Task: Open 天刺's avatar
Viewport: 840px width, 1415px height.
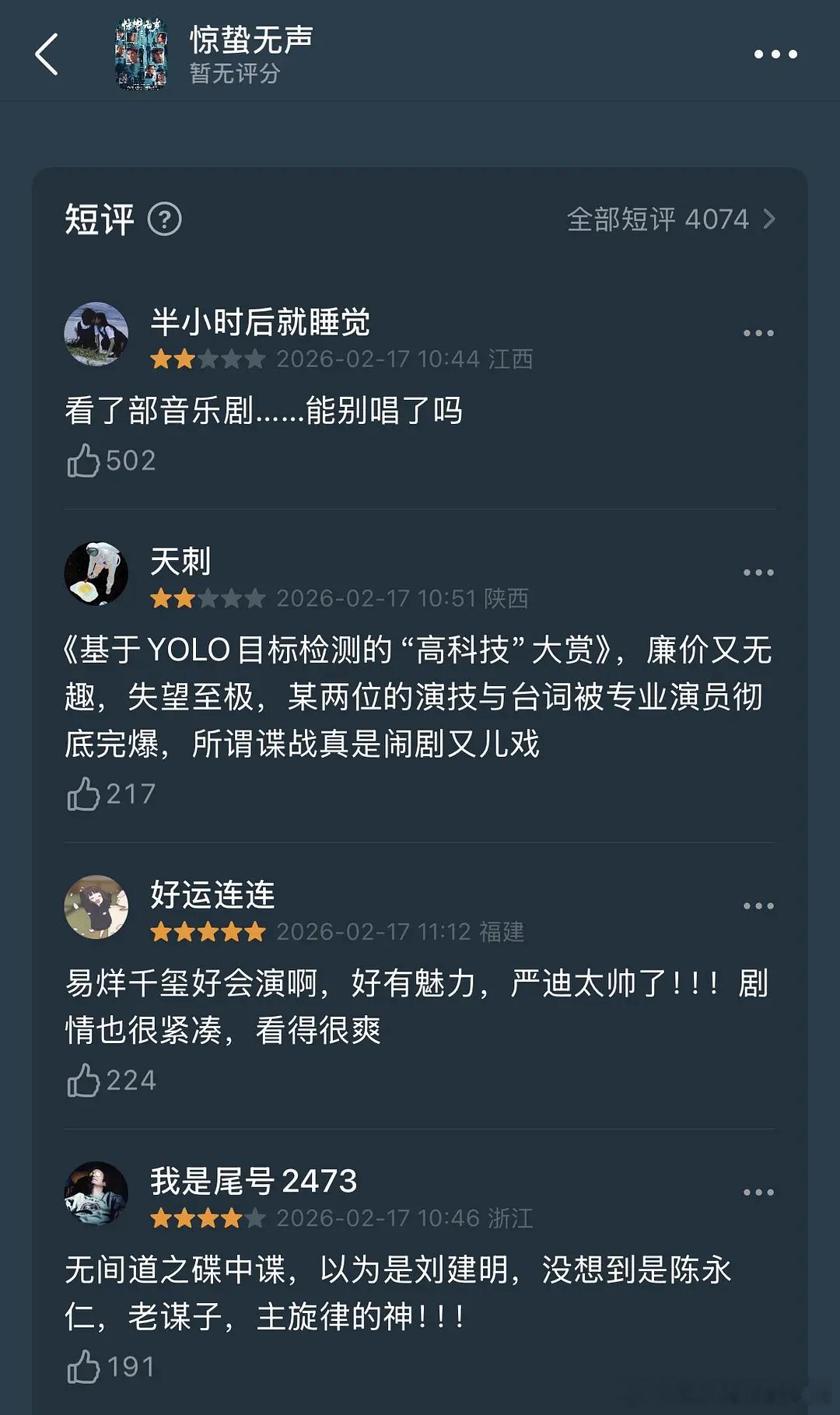Action: [x=96, y=572]
